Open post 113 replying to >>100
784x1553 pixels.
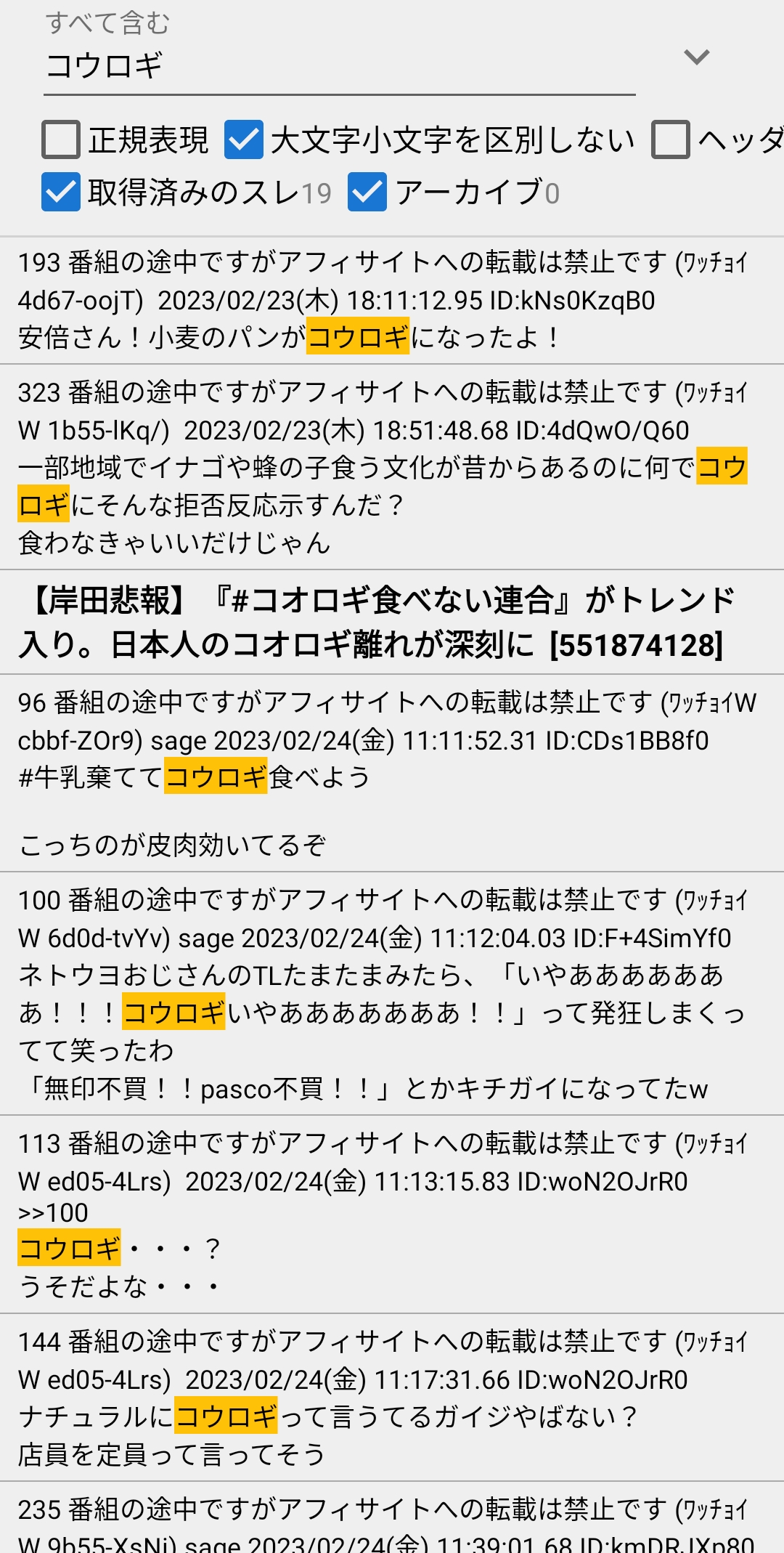[392, 1215]
